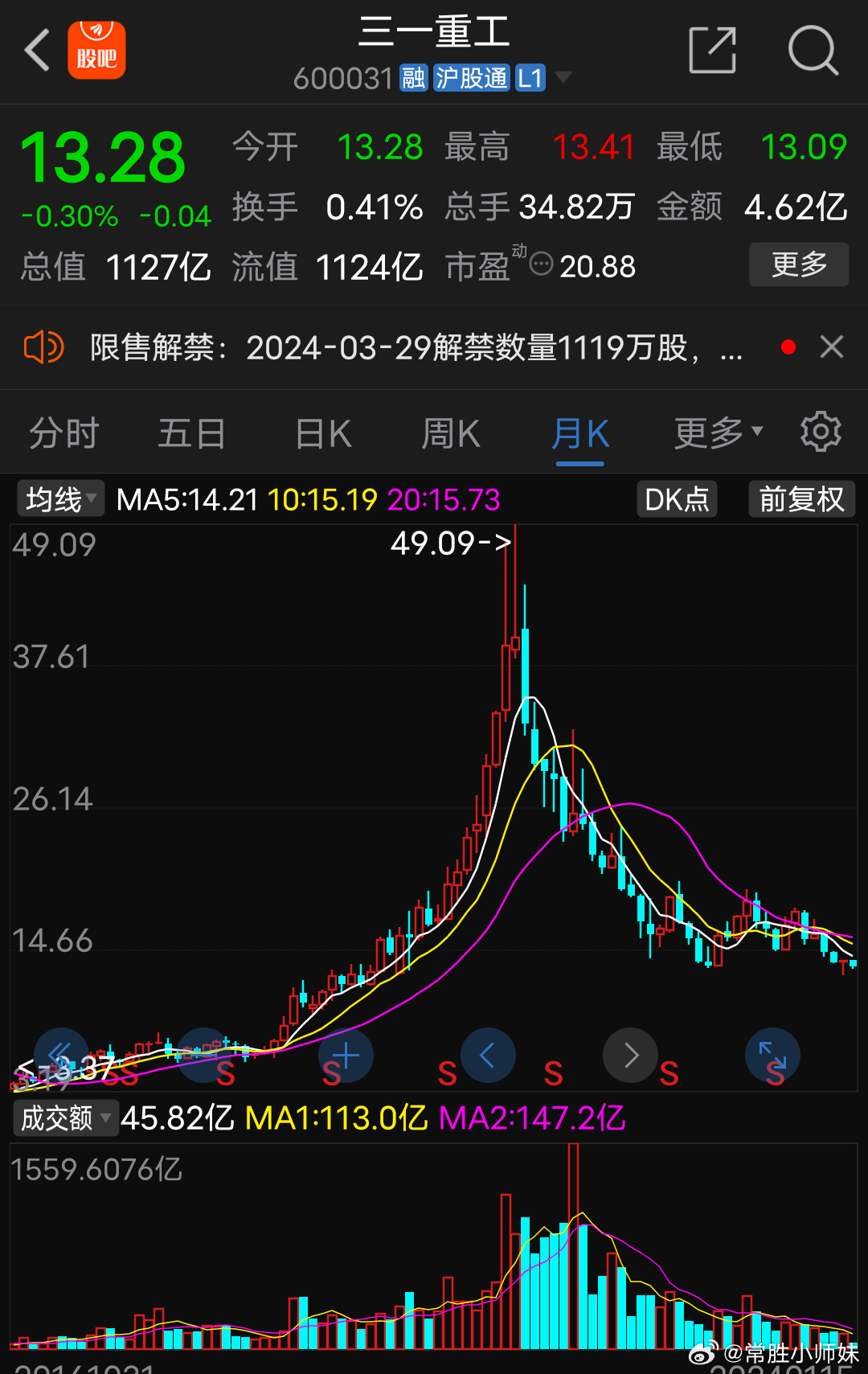Switch to the 五日 chart tab
The height and width of the screenshot is (1374, 868).
[191, 434]
